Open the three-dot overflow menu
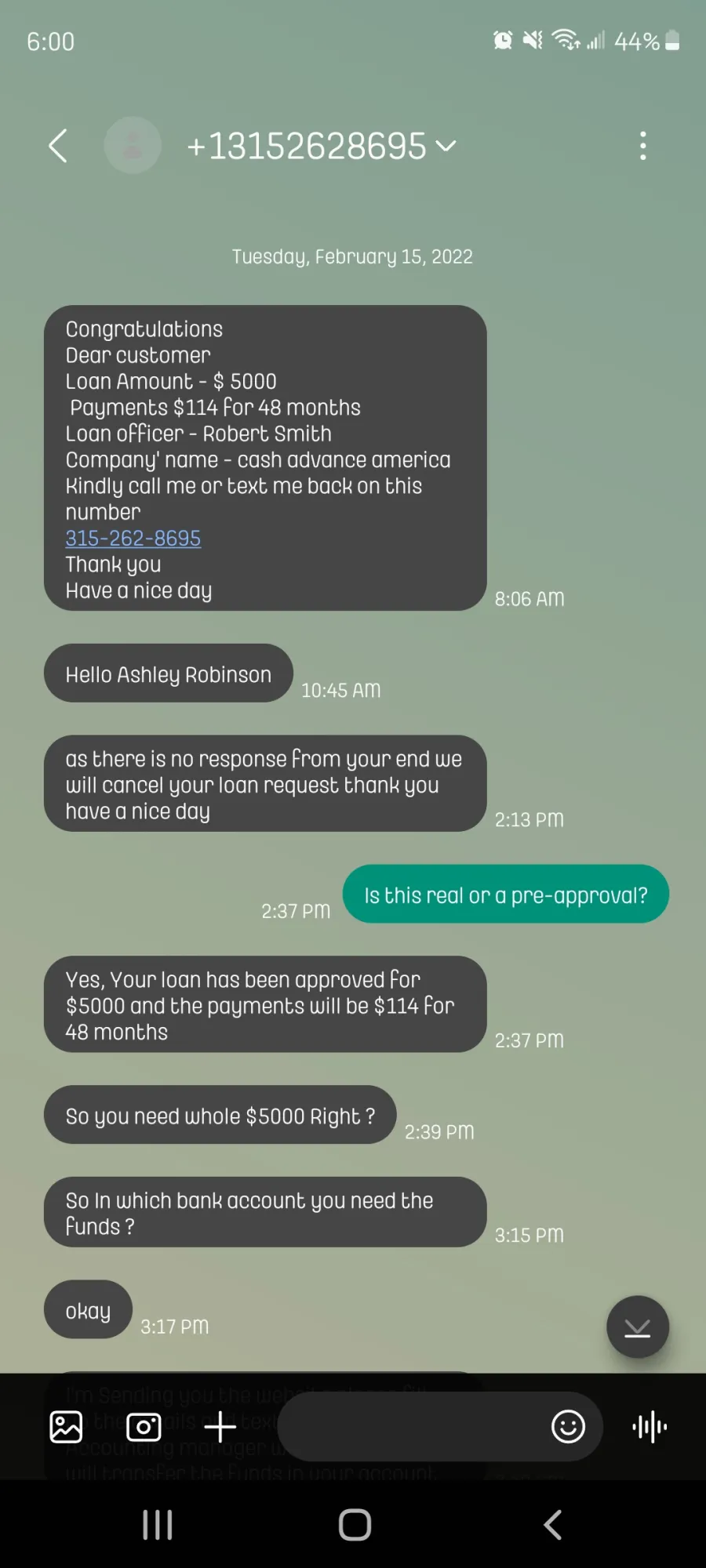Viewport: 706px width, 1568px height. pyautogui.click(x=643, y=146)
